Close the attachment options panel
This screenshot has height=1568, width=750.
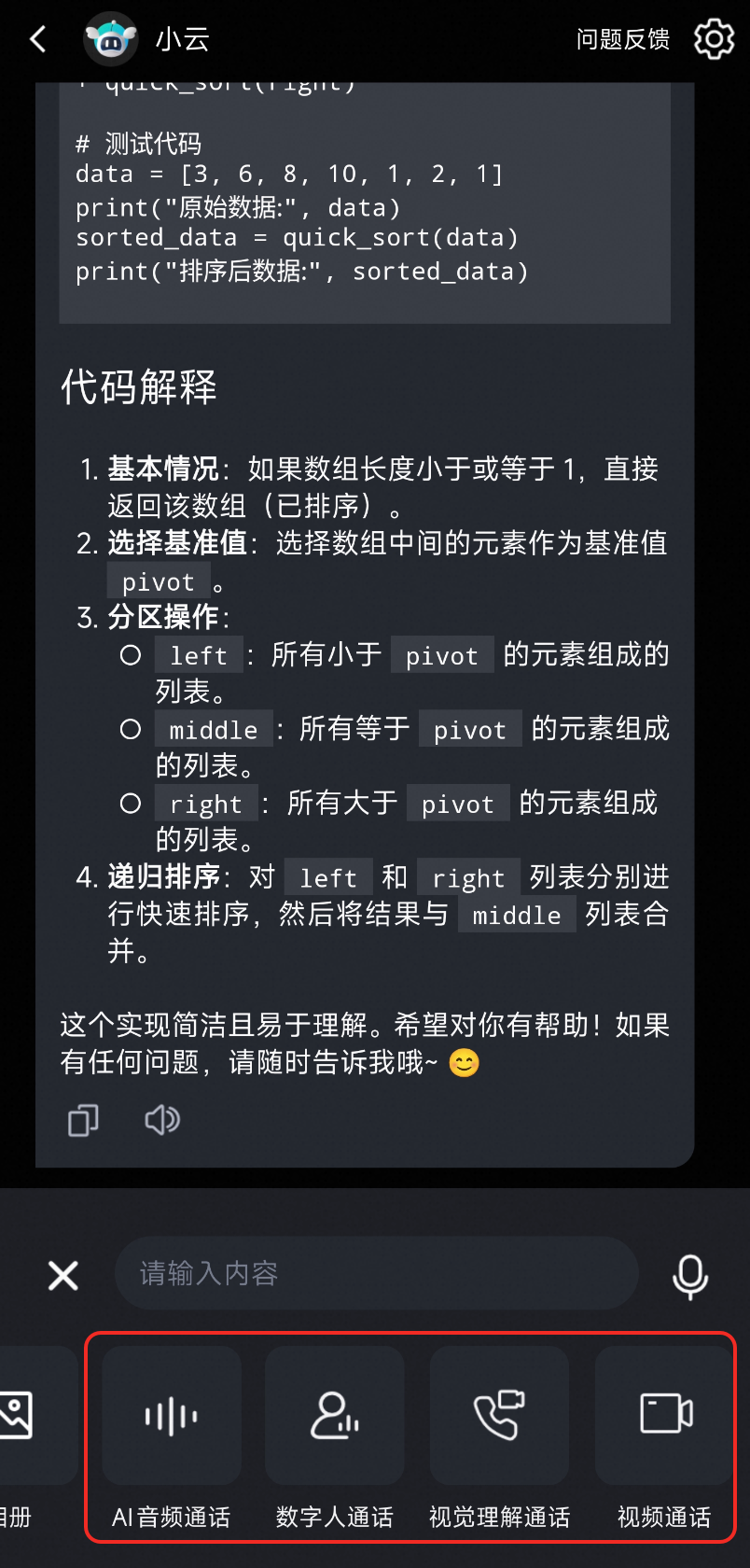tap(63, 1275)
